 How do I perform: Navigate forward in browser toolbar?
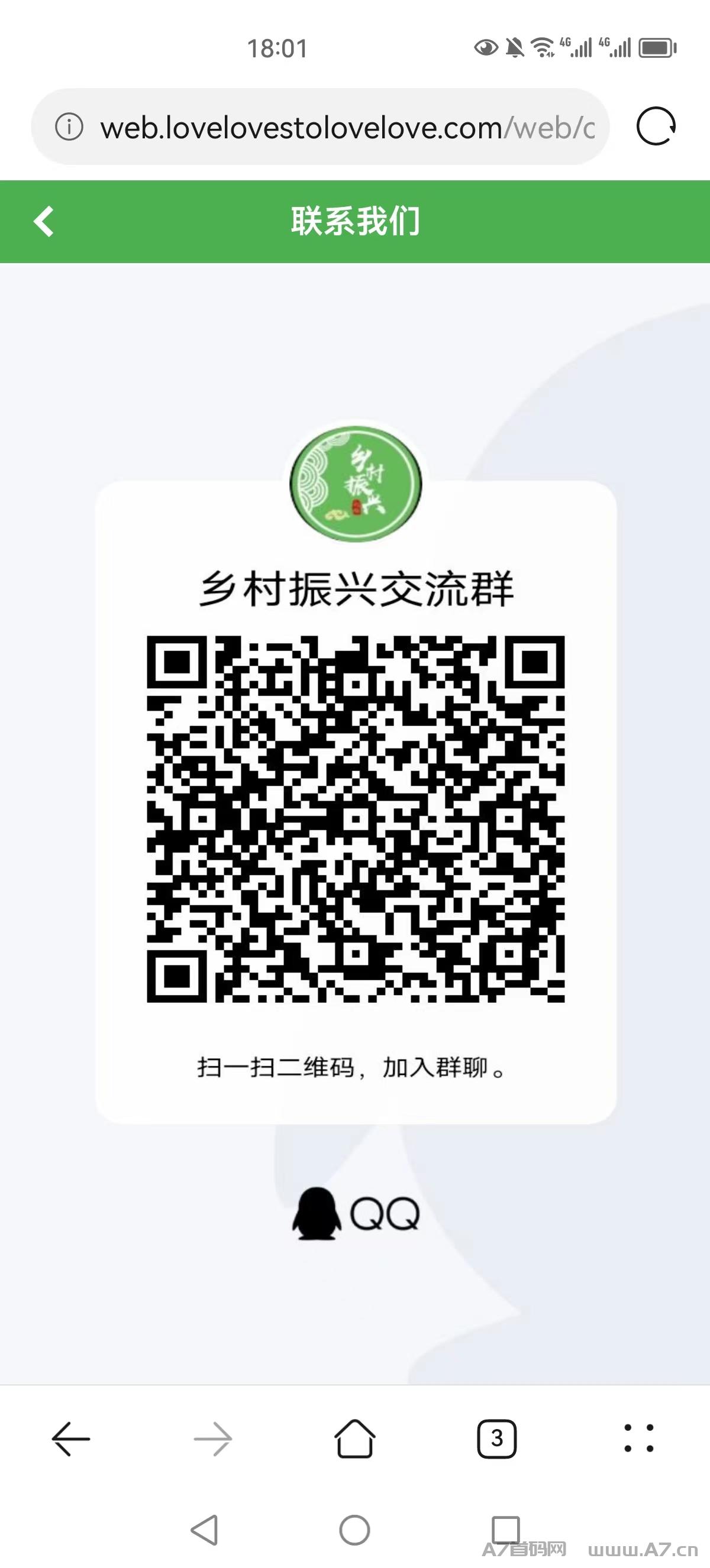tap(212, 1439)
